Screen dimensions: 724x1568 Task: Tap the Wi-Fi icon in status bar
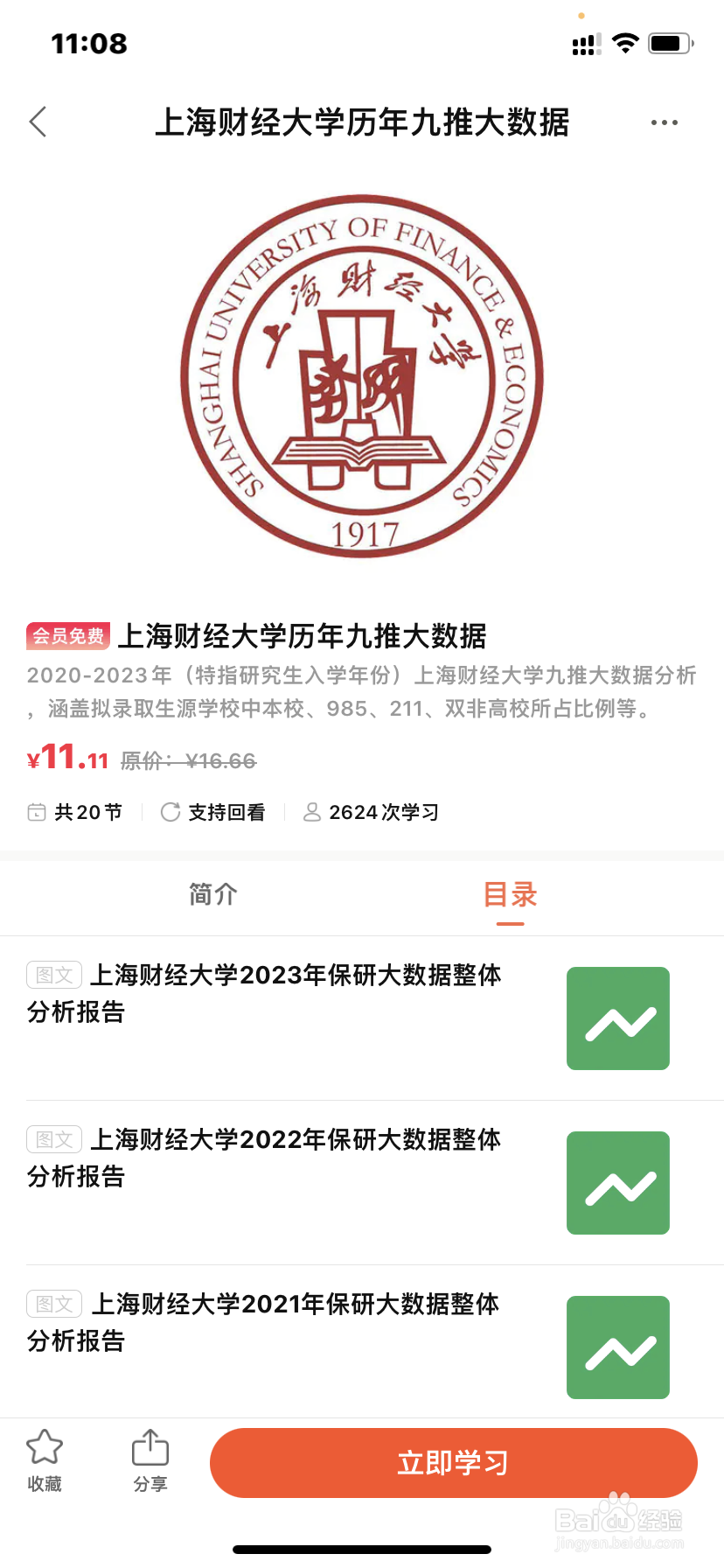click(x=624, y=42)
